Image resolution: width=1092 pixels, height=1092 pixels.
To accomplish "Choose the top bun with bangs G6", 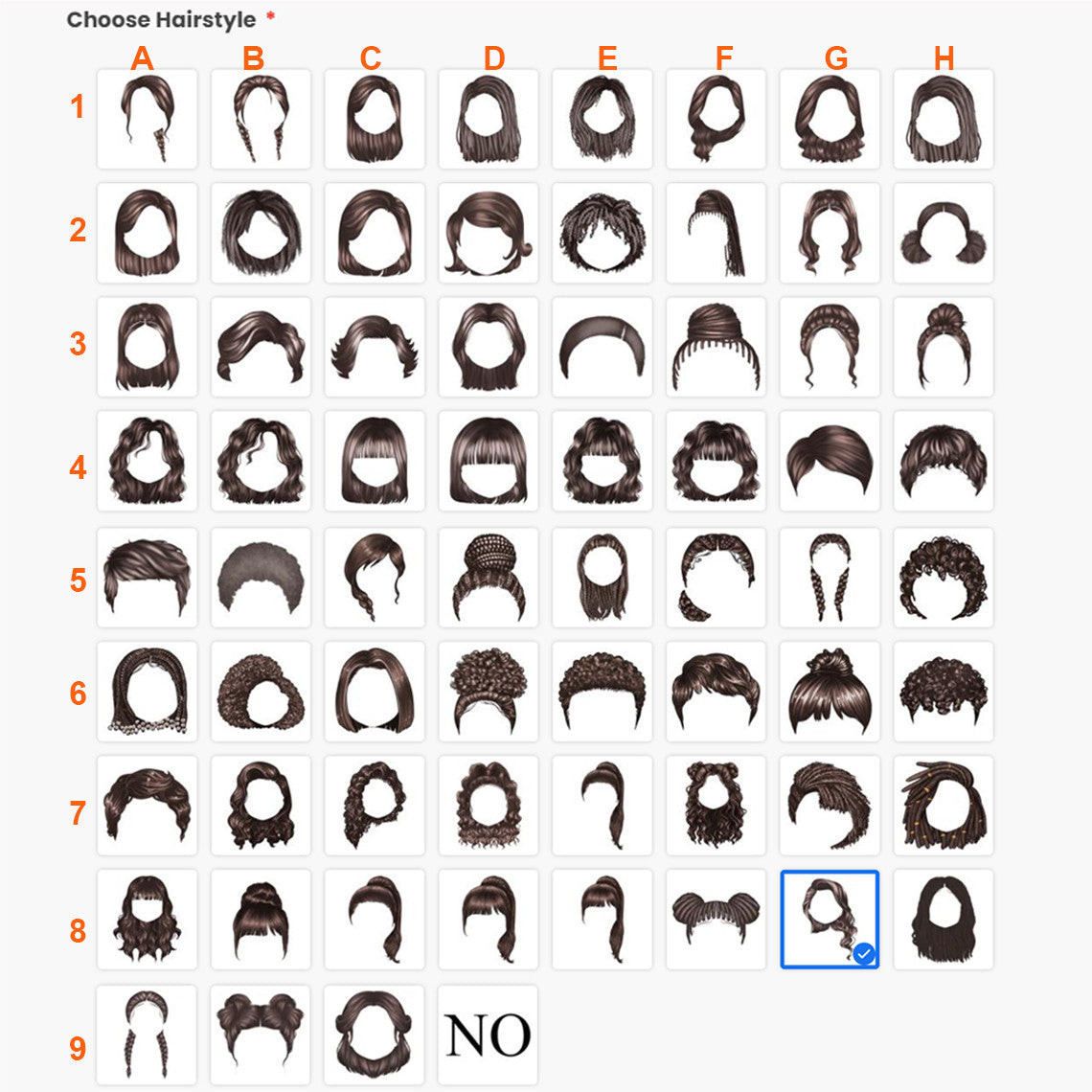I will coord(830,692).
